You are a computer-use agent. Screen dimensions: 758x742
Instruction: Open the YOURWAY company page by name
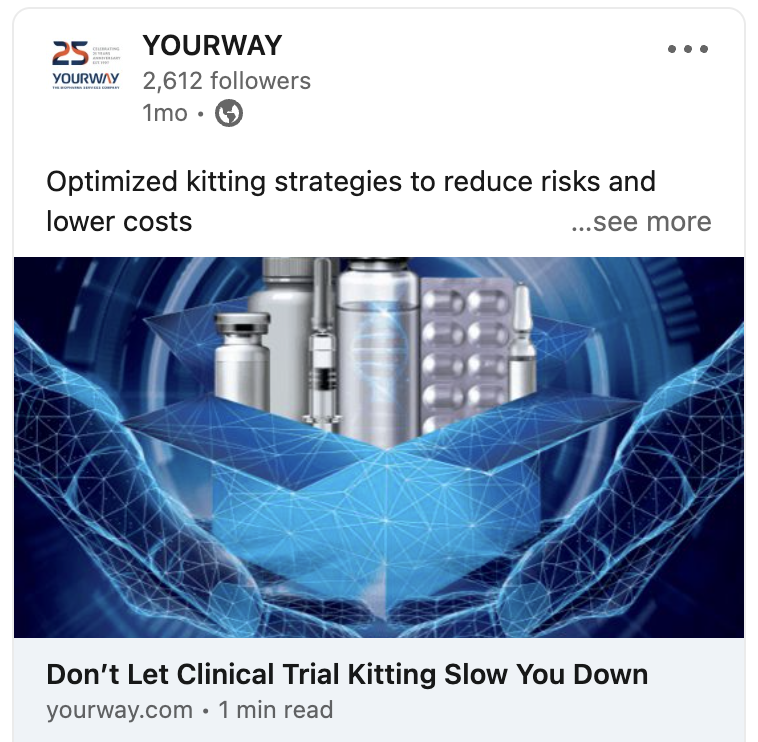(x=212, y=45)
